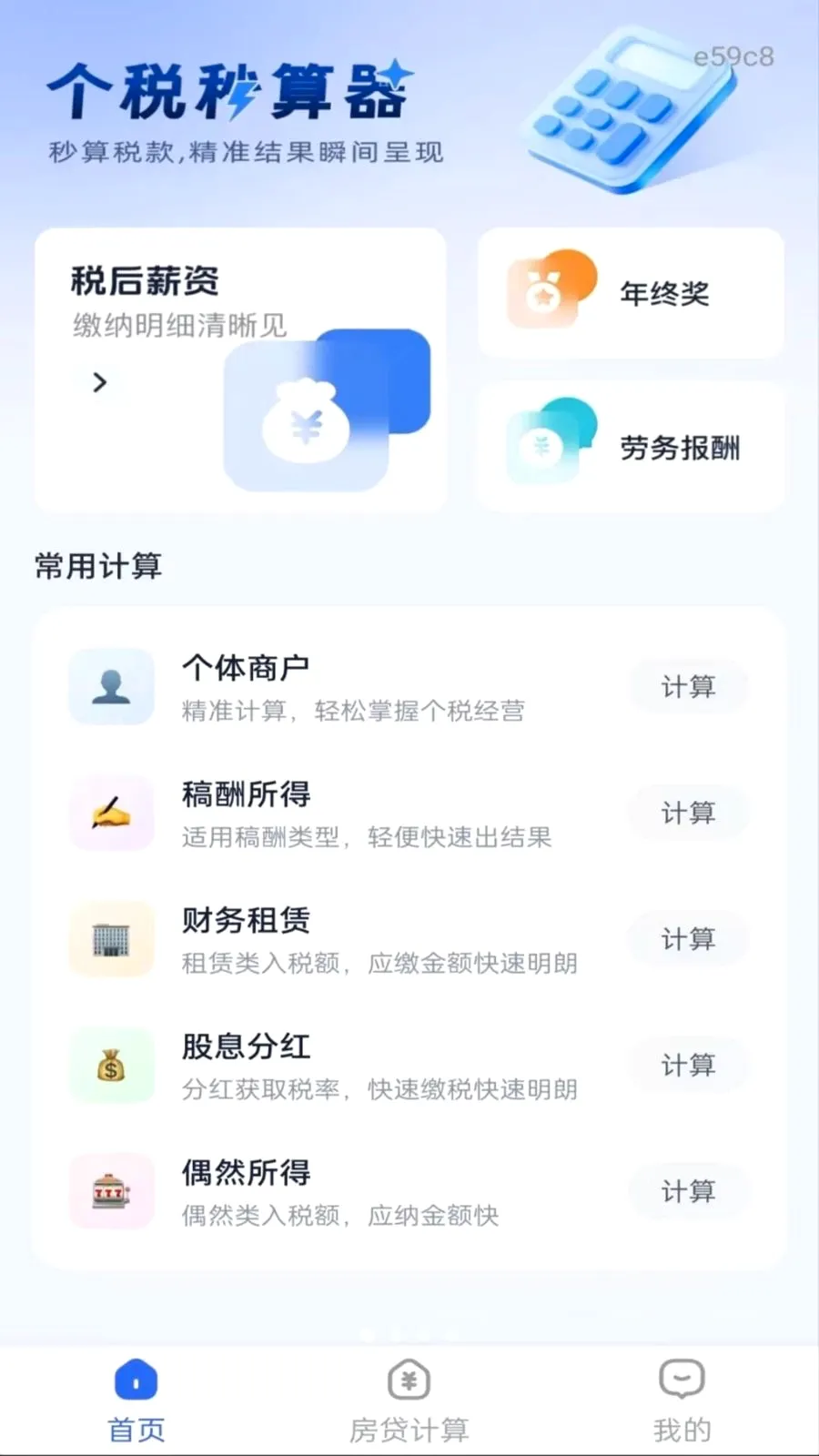The width and height of the screenshot is (819, 1456).
Task: Switch to the 房贷计算 tab
Action: (x=409, y=1401)
